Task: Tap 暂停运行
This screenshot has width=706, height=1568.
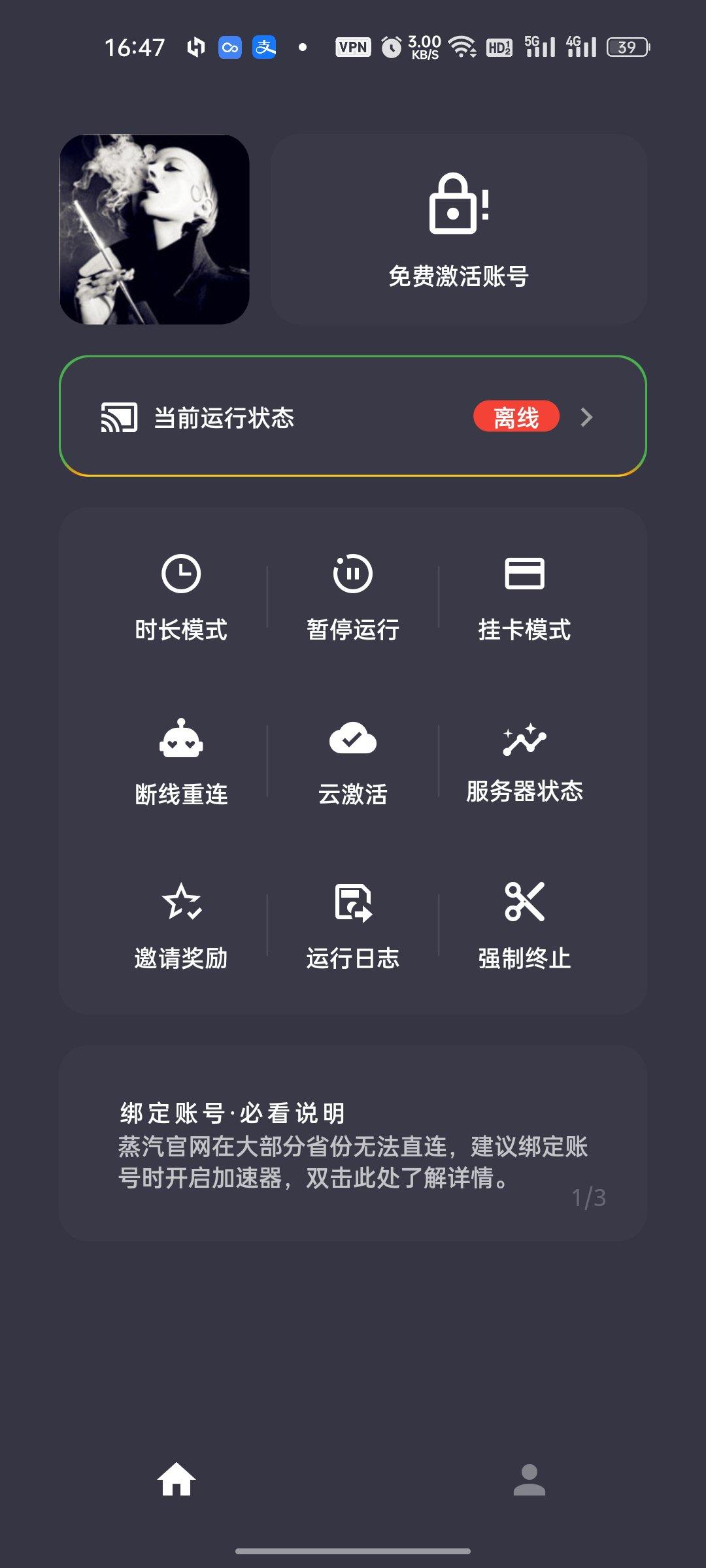Action: coord(353,598)
